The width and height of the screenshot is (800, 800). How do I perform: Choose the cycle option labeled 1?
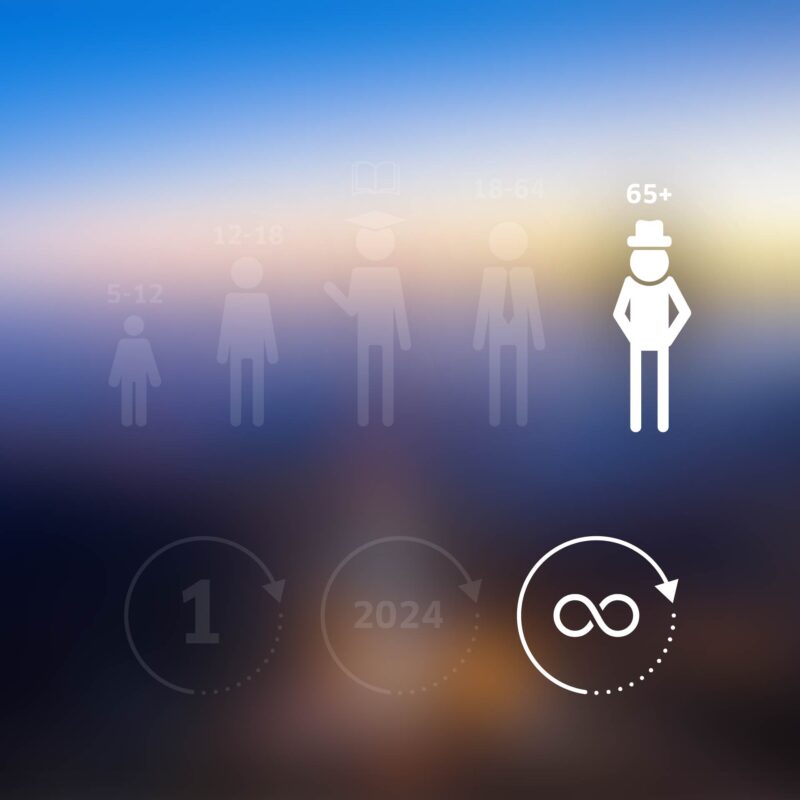pyautogui.click(x=203, y=615)
